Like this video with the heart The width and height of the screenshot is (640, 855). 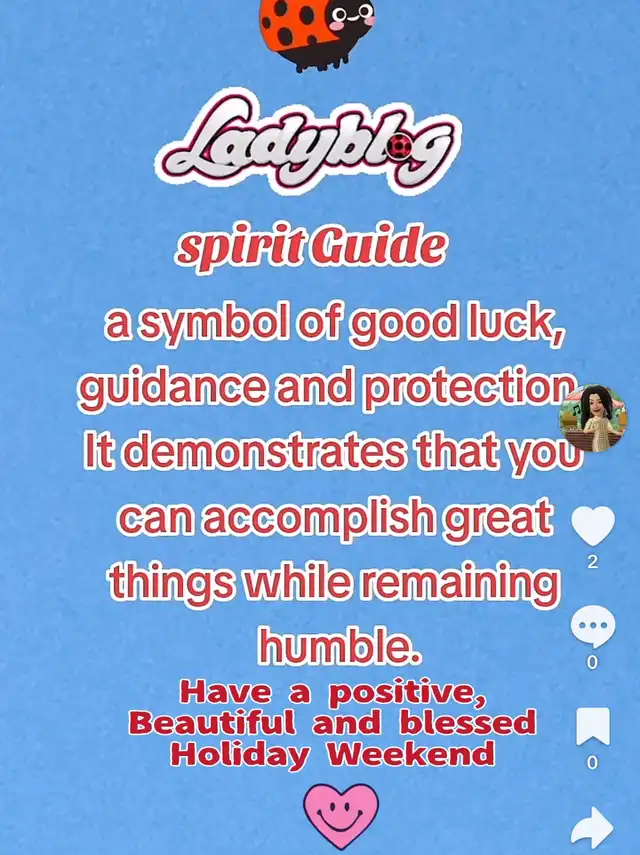(591, 526)
